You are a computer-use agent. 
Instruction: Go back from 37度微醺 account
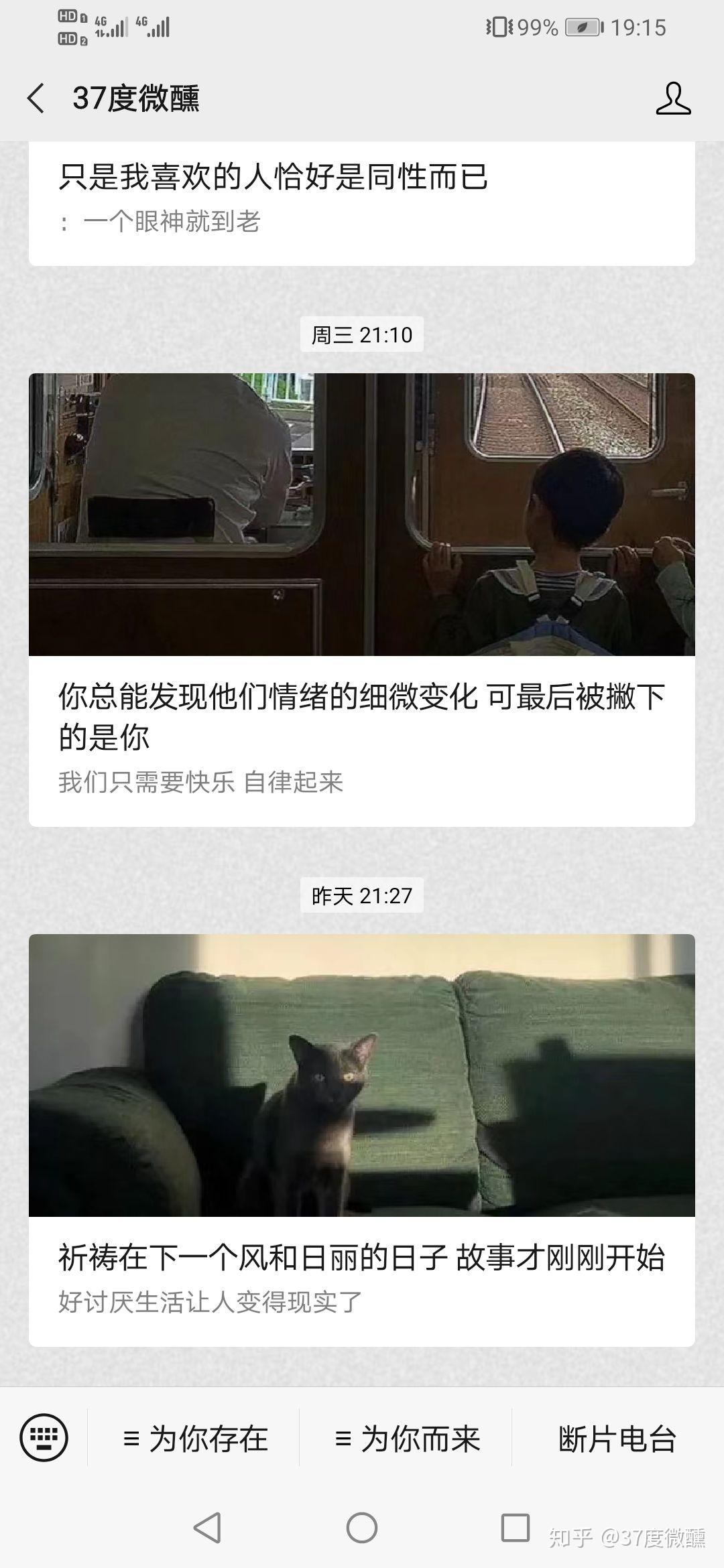tap(36, 99)
